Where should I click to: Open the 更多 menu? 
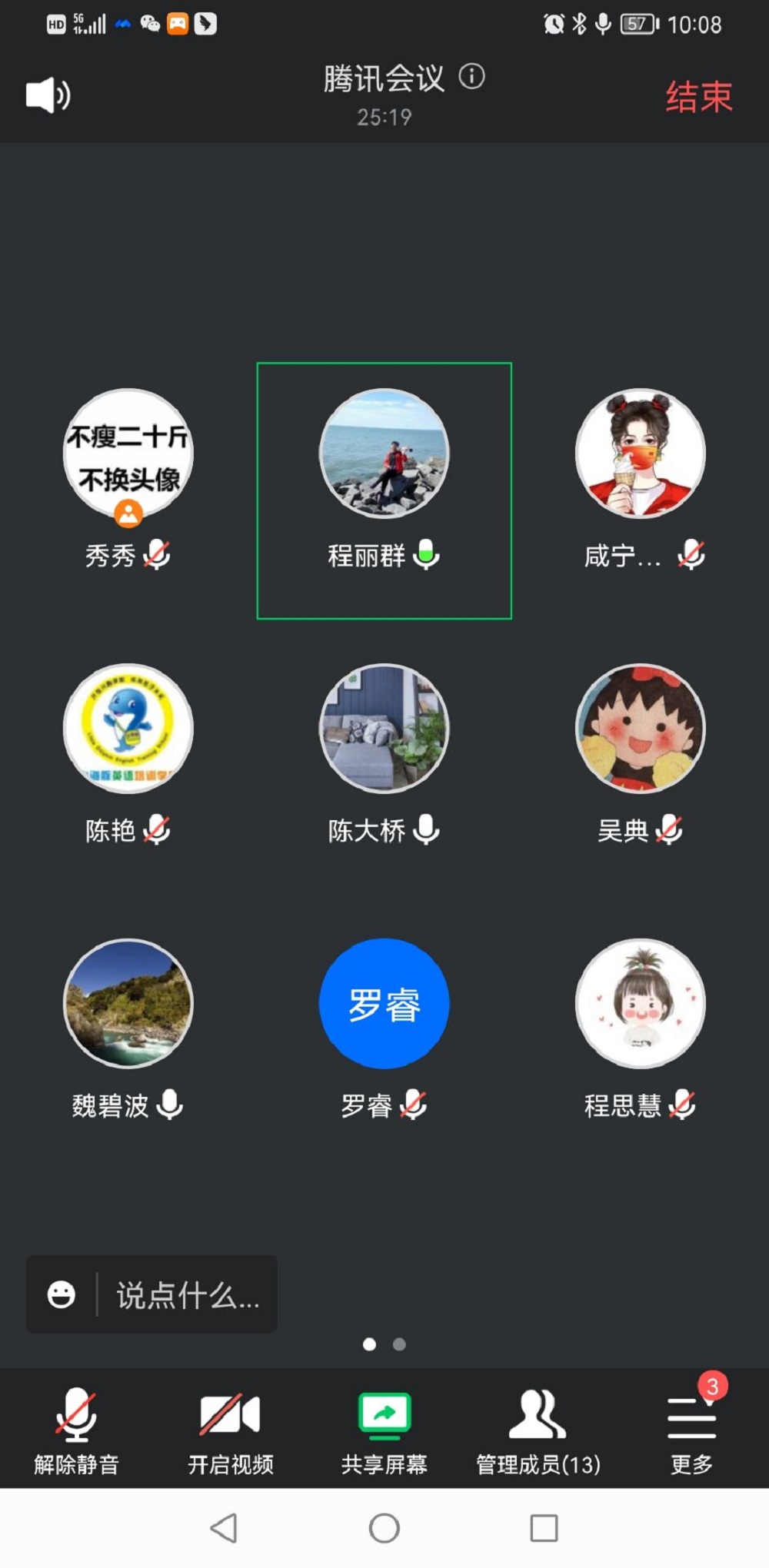[691, 1431]
